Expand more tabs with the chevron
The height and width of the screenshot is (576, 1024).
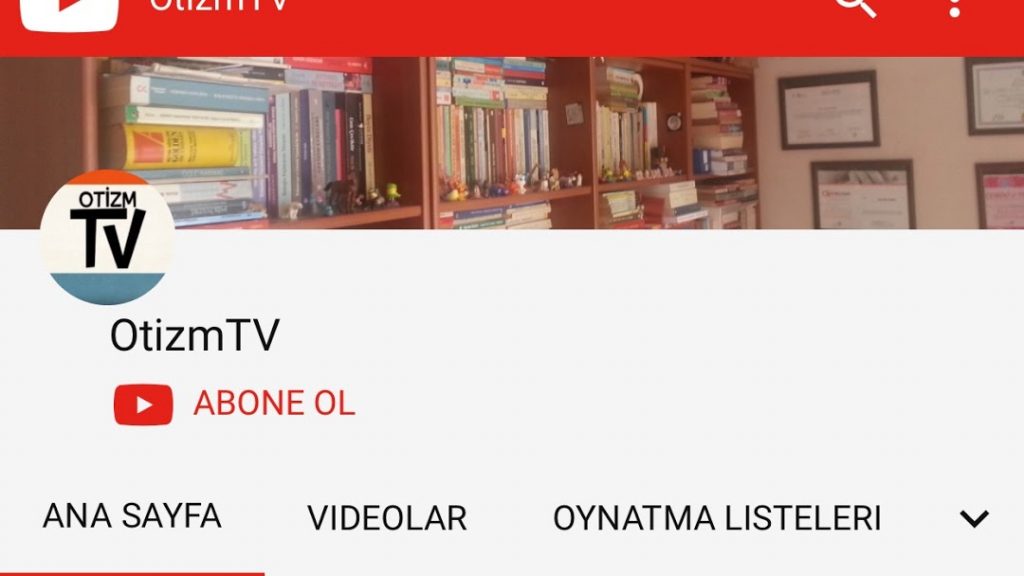point(974,518)
